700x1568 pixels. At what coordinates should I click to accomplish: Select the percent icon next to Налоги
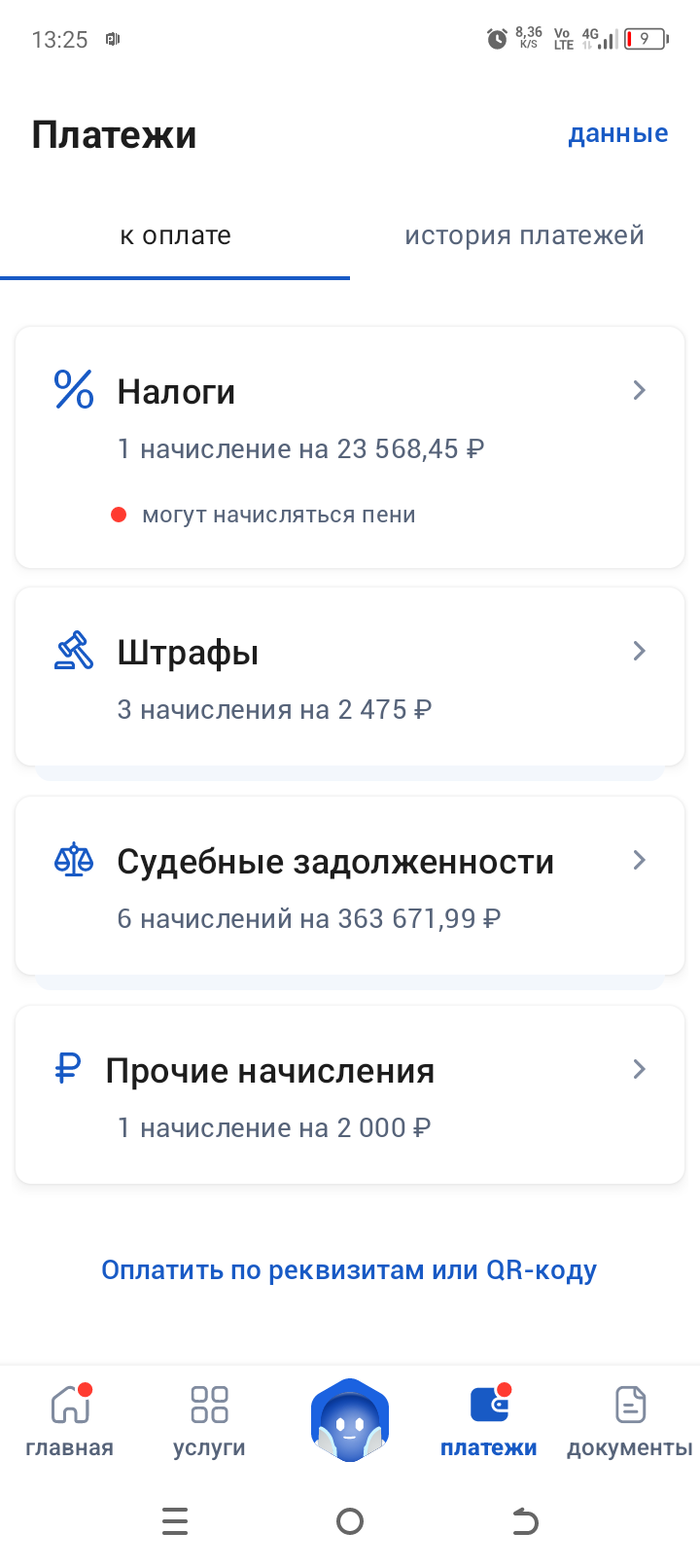tap(72, 388)
